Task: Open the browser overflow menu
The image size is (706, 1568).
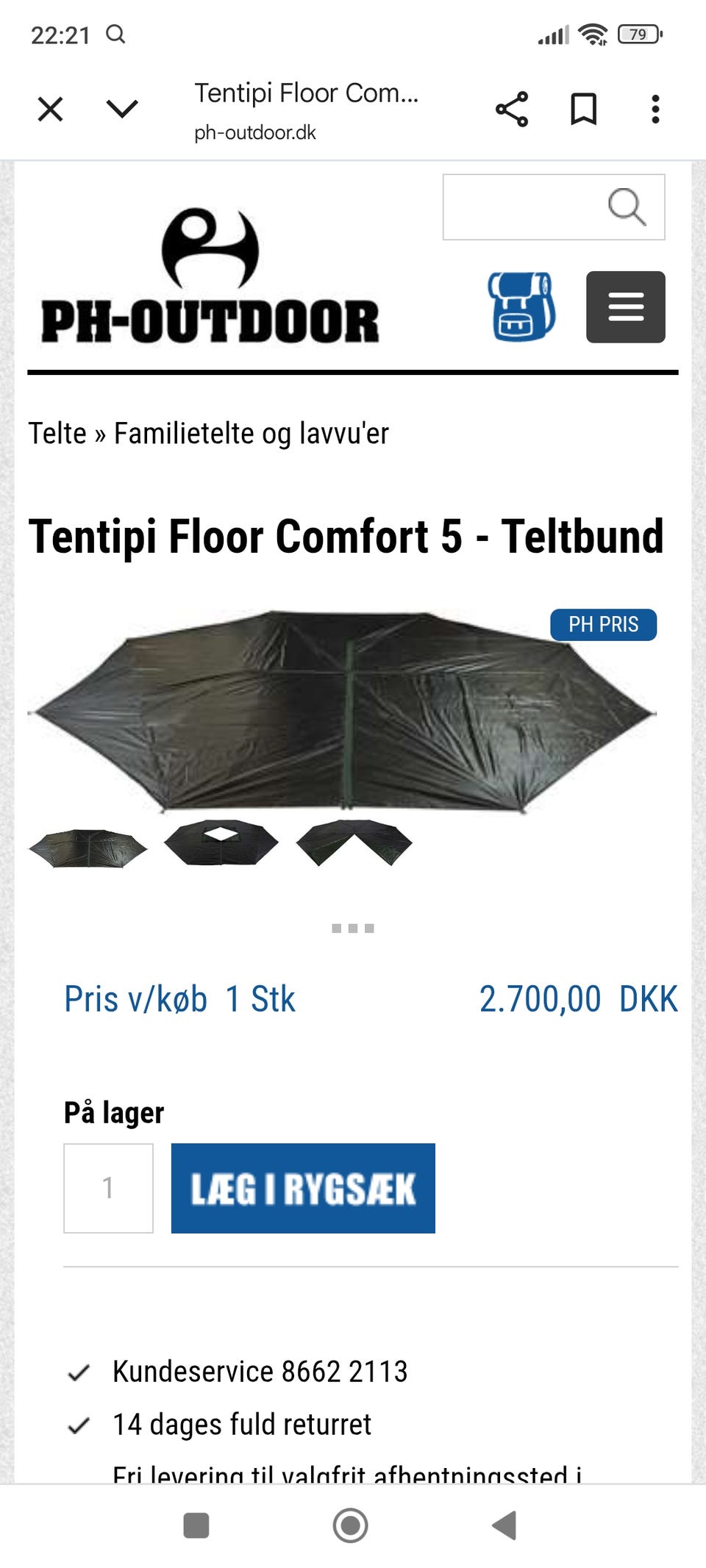Action: tap(655, 110)
